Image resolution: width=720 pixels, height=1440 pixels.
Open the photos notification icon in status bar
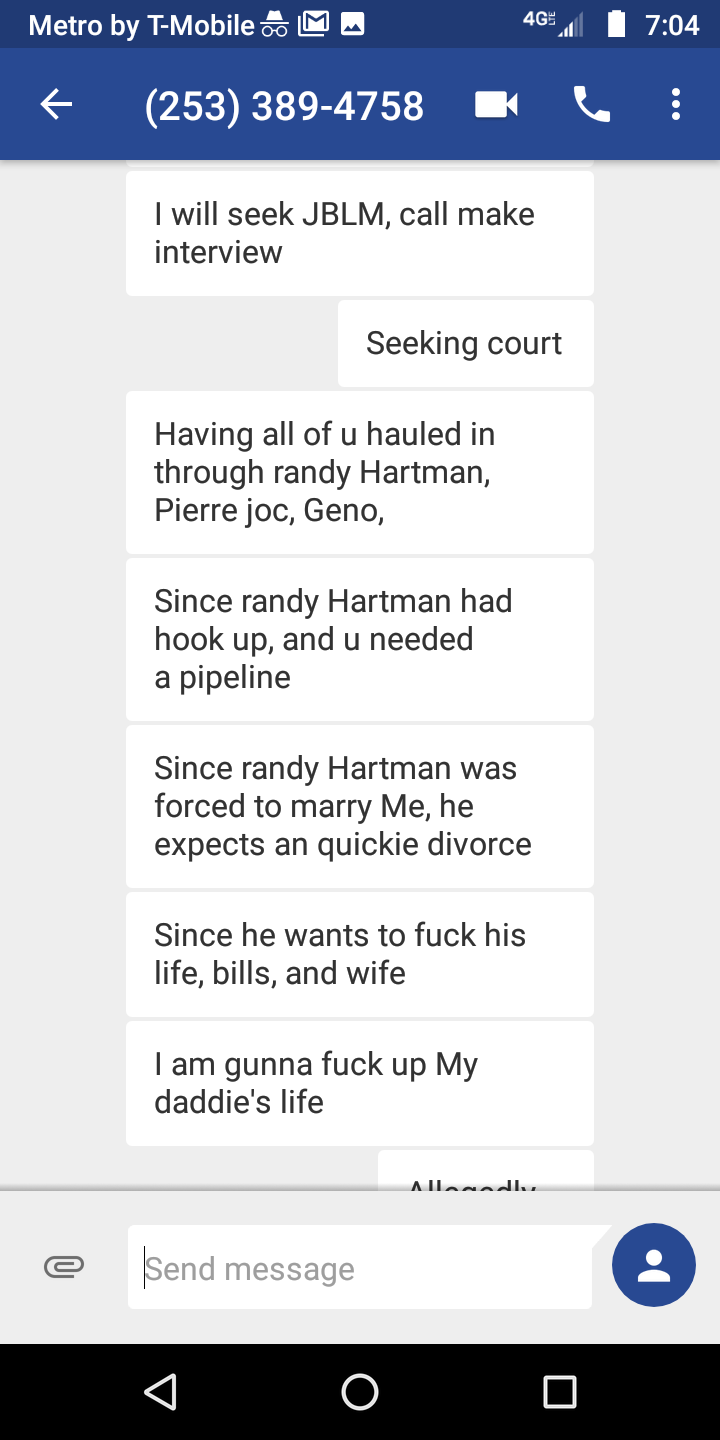coord(350,23)
